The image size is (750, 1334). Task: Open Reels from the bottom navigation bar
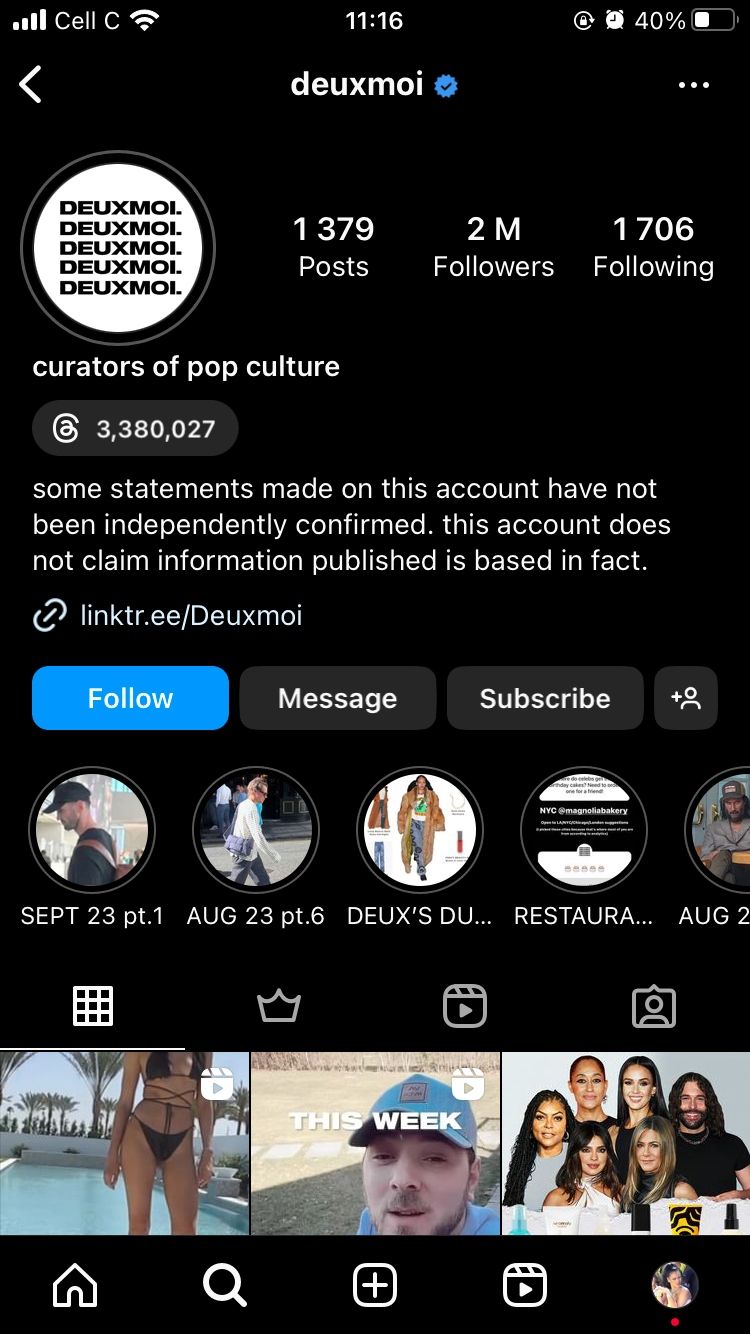pos(525,1285)
